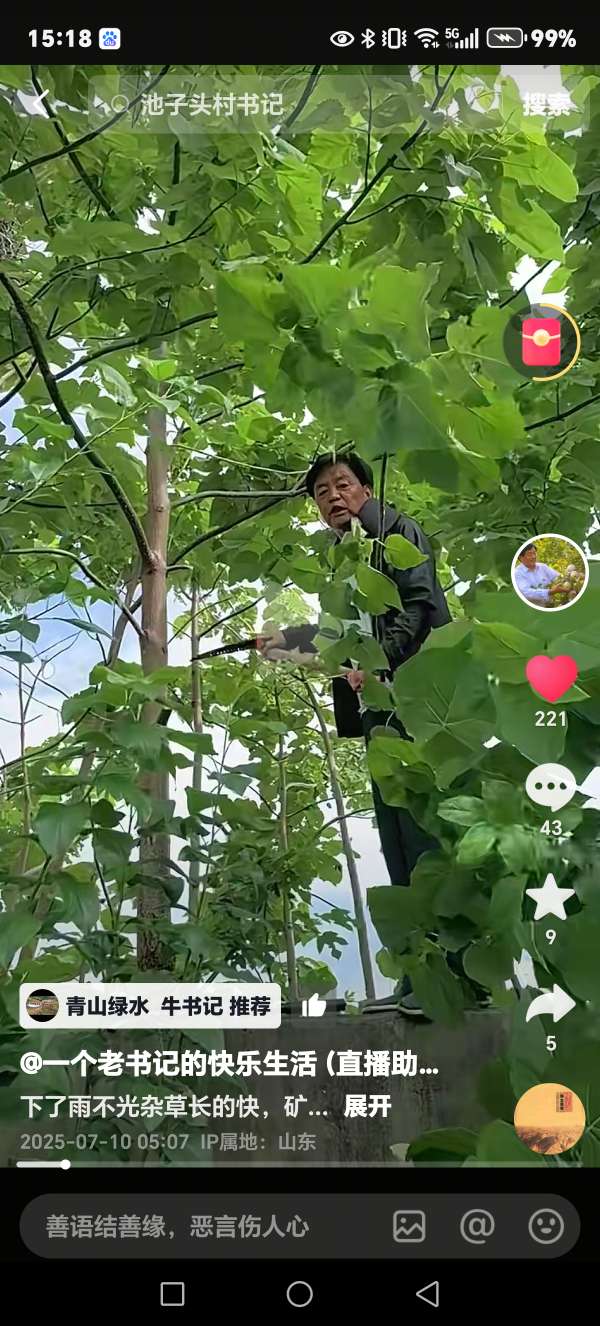Tap the 搜索 button

click(x=546, y=104)
